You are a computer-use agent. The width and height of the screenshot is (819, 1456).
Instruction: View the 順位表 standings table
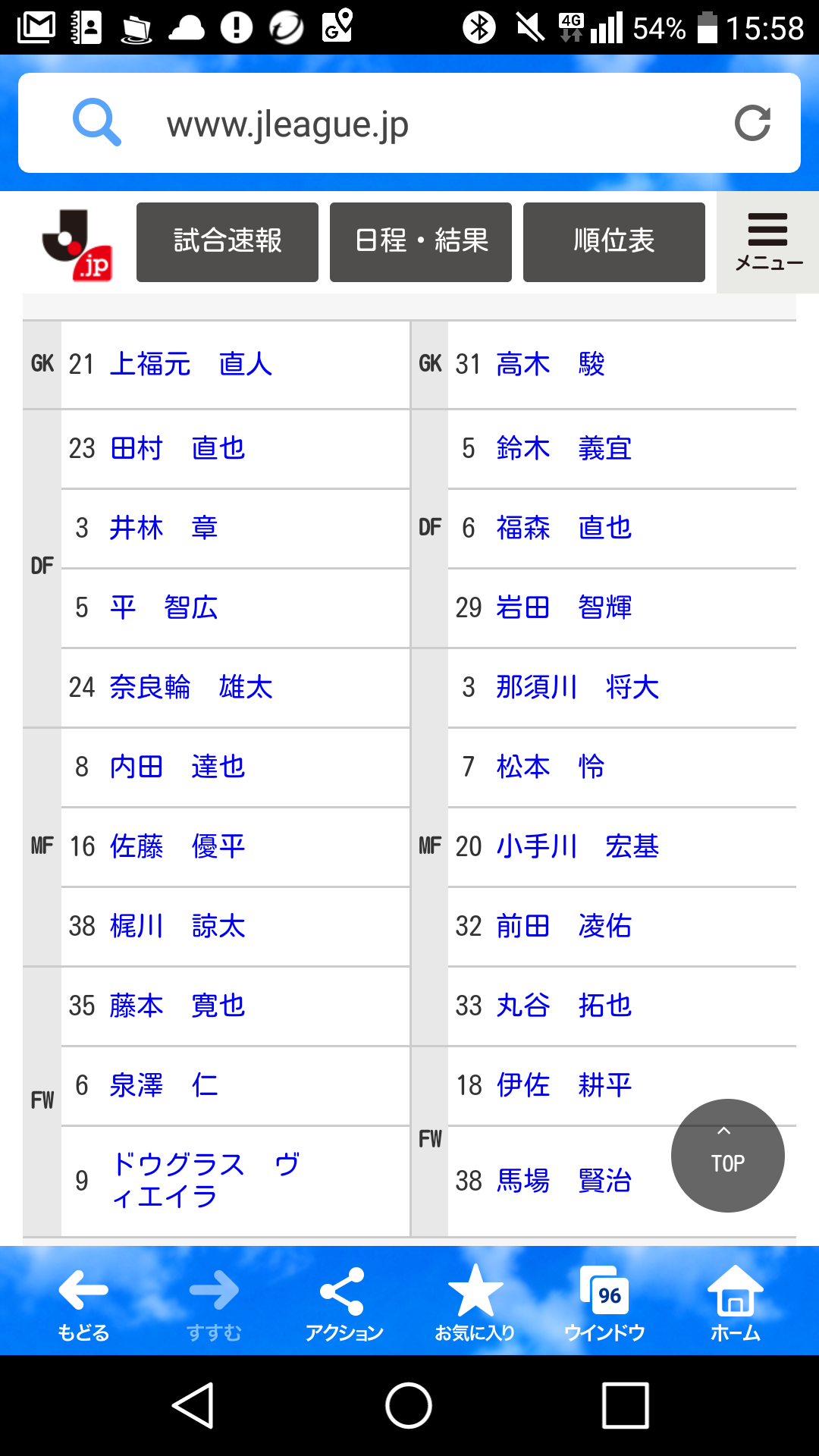pyautogui.click(x=614, y=242)
